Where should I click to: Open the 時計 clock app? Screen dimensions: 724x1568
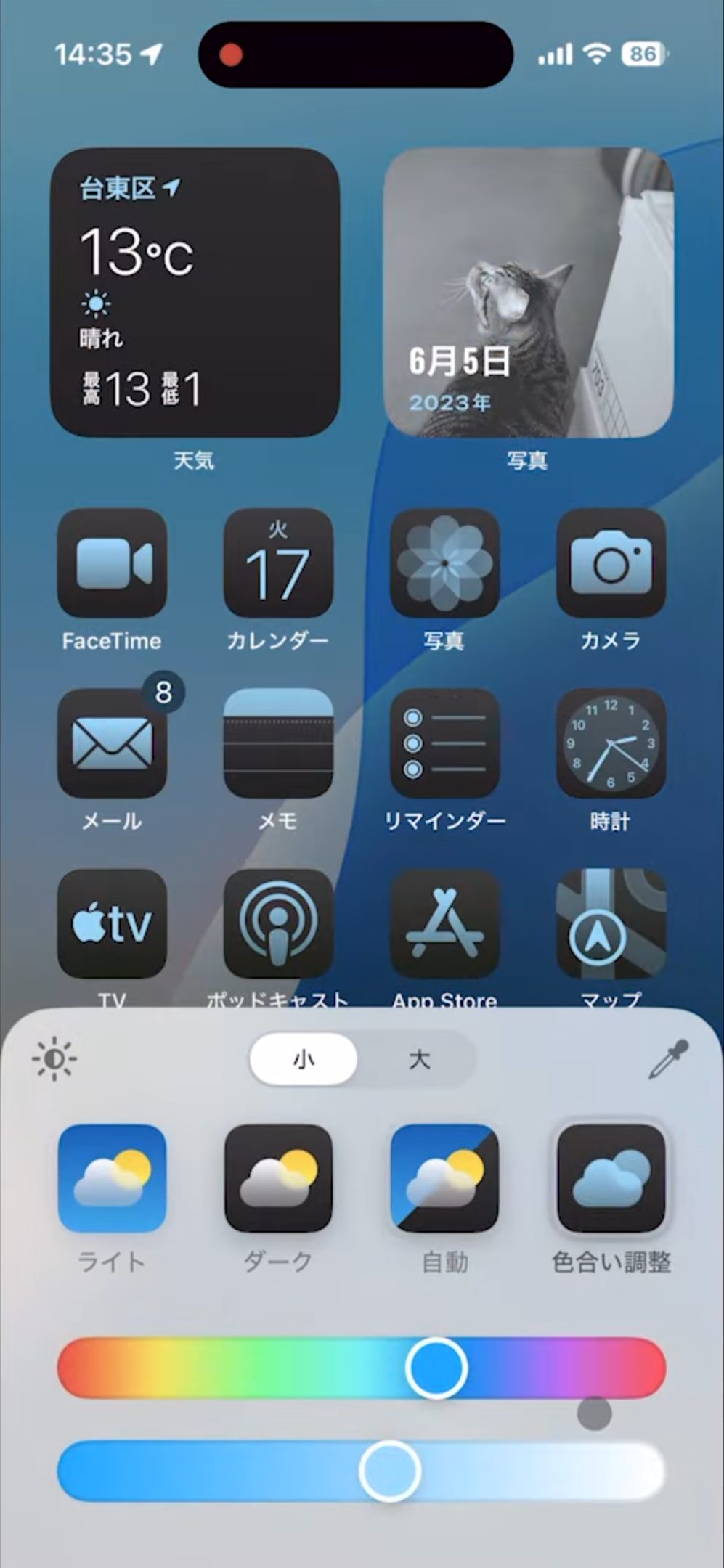(611, 743)
